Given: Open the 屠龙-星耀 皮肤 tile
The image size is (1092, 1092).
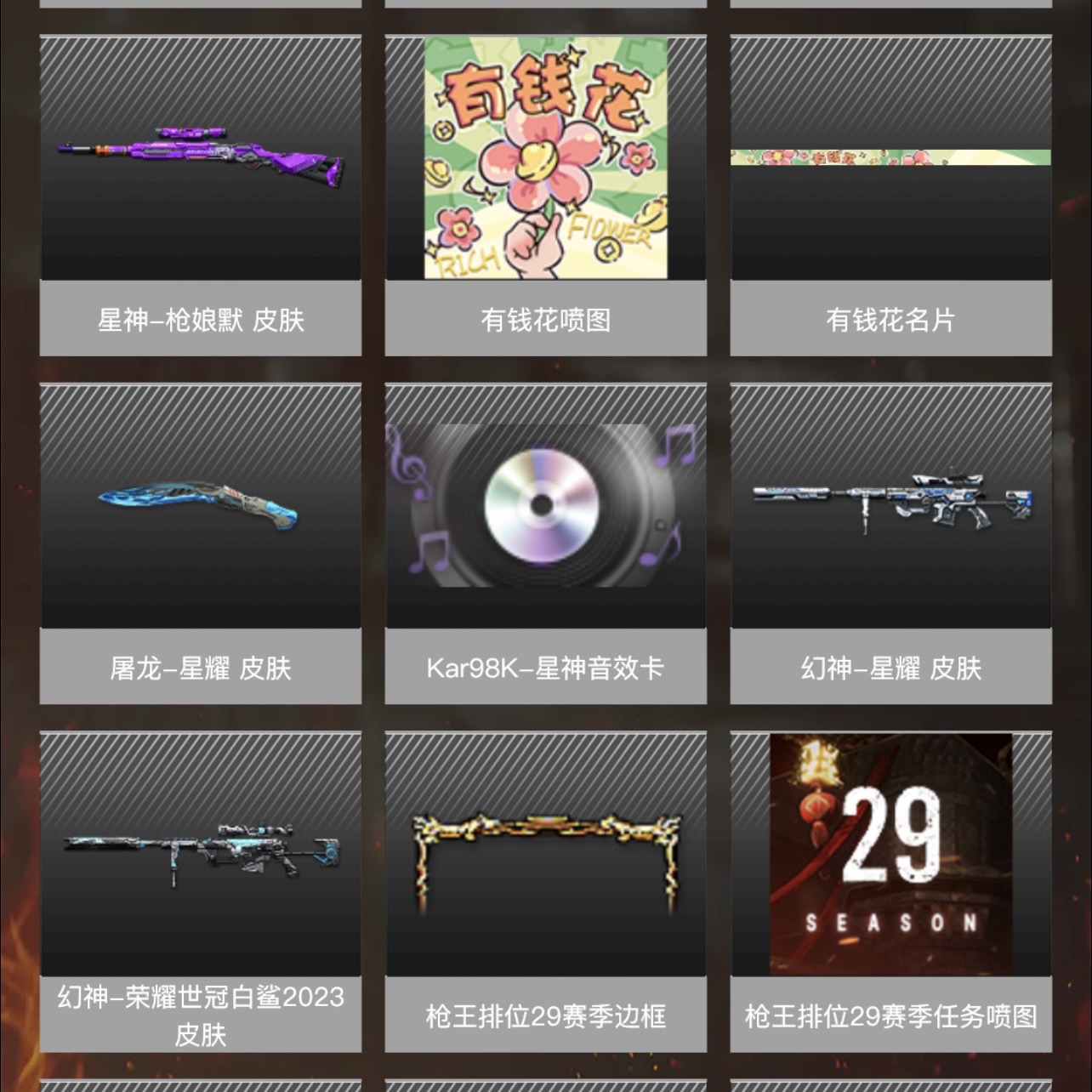Looking at the screenshot, I should coord(201,543).
